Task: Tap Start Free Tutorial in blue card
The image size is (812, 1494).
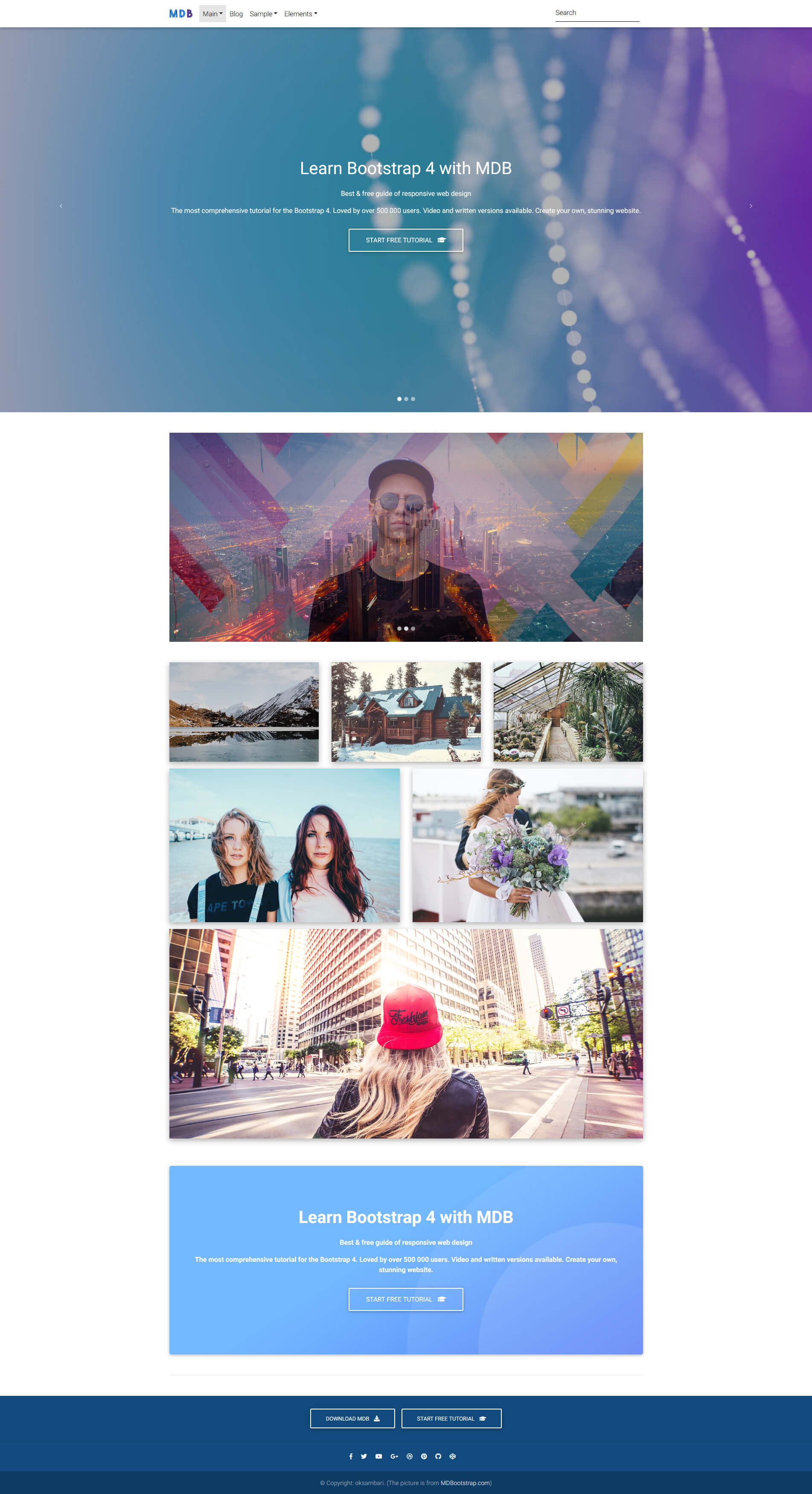Action: (x=405, y=1299)
